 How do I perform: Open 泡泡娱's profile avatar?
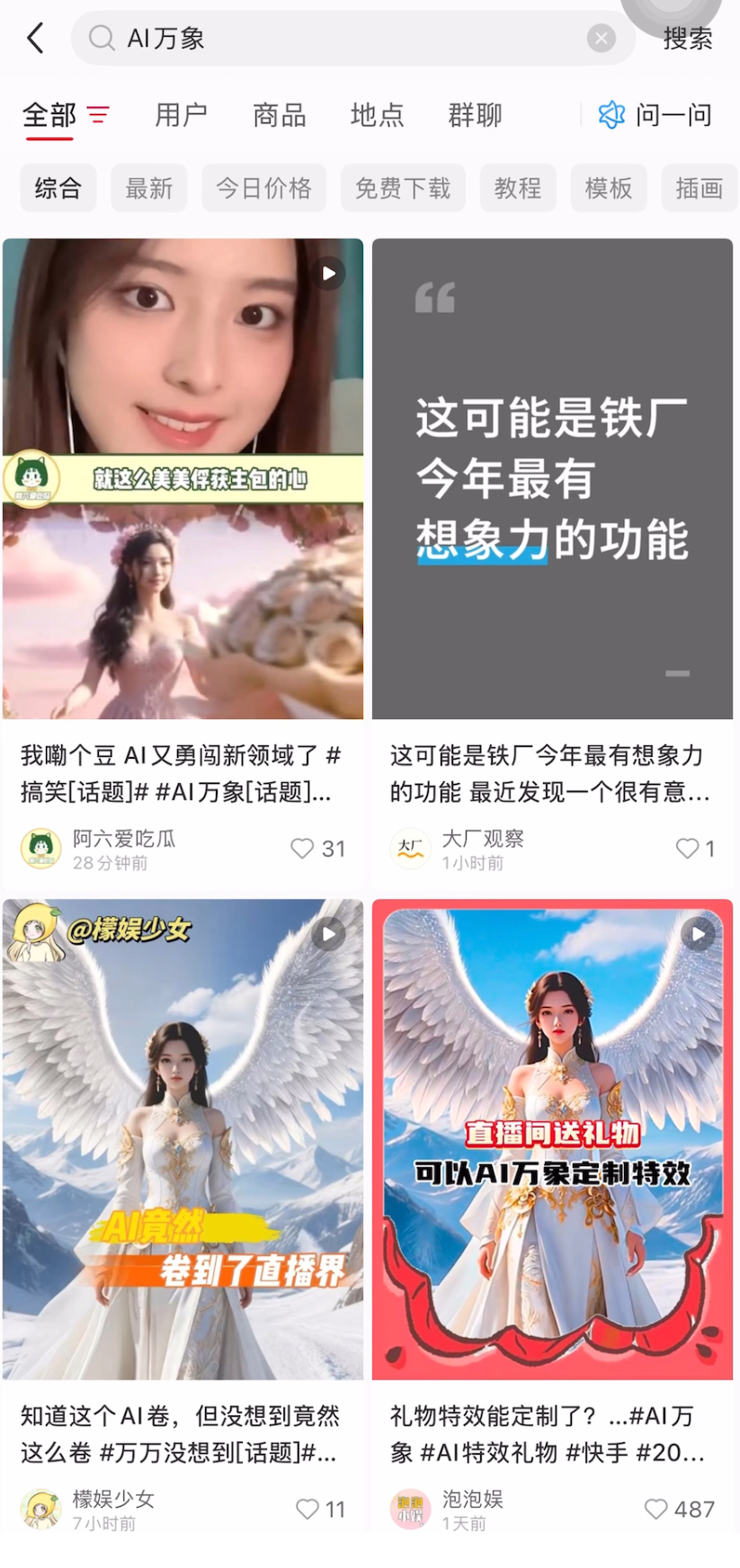(410, 1508)
